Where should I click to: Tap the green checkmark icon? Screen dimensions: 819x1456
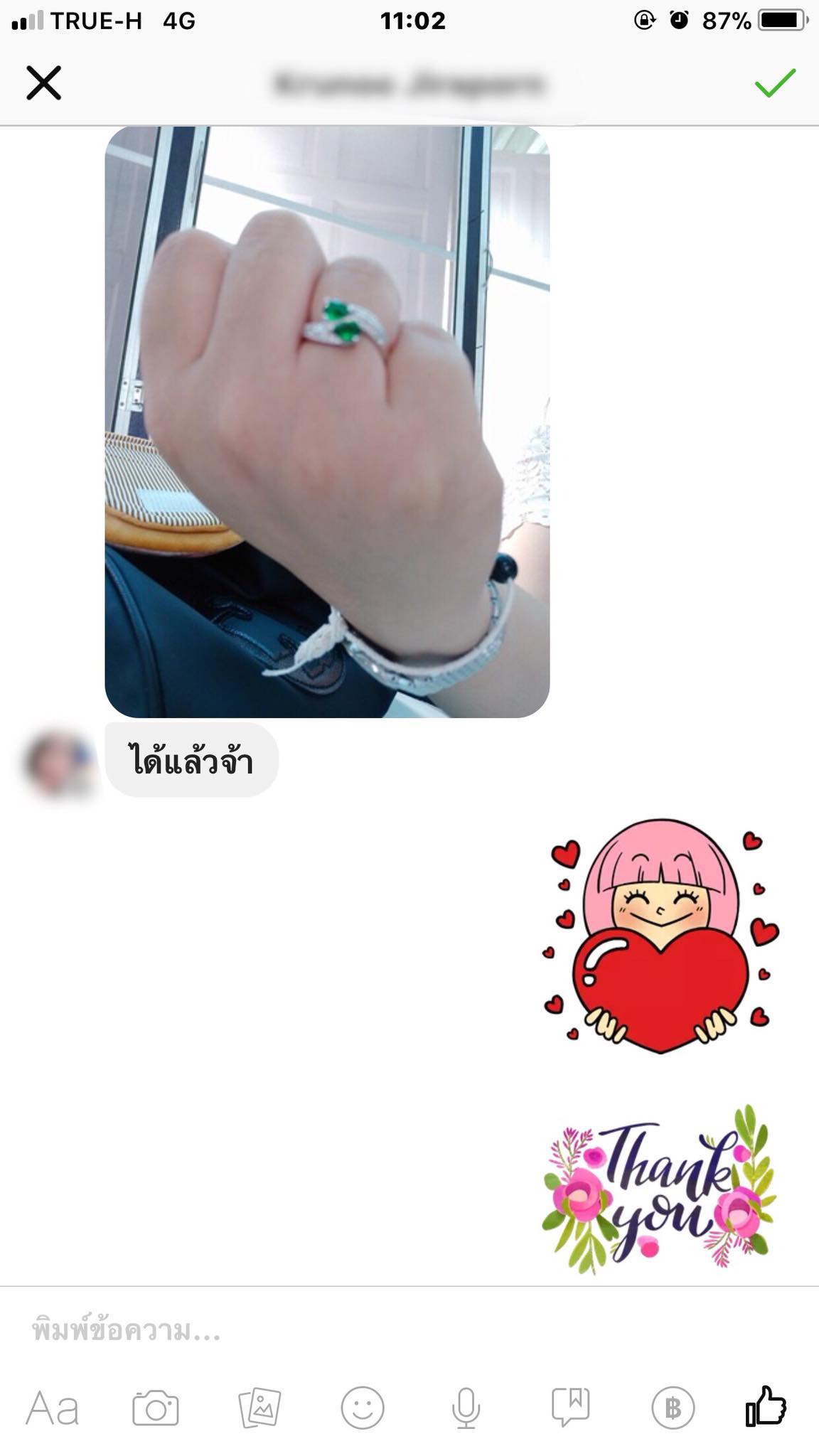coord(775,83)
